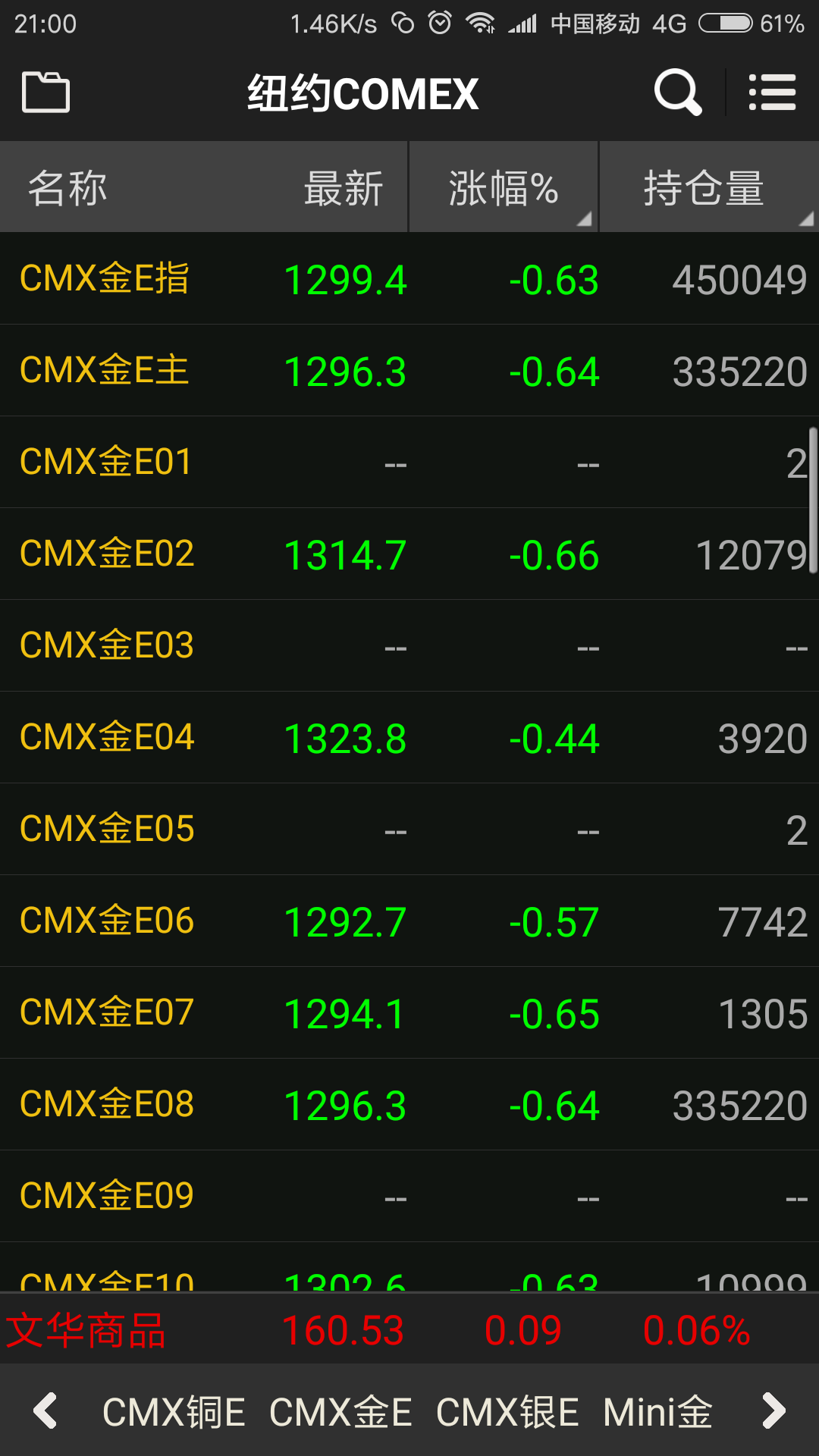
Task: Select the CMX金E04 contract row
Action: coord(409,738)
